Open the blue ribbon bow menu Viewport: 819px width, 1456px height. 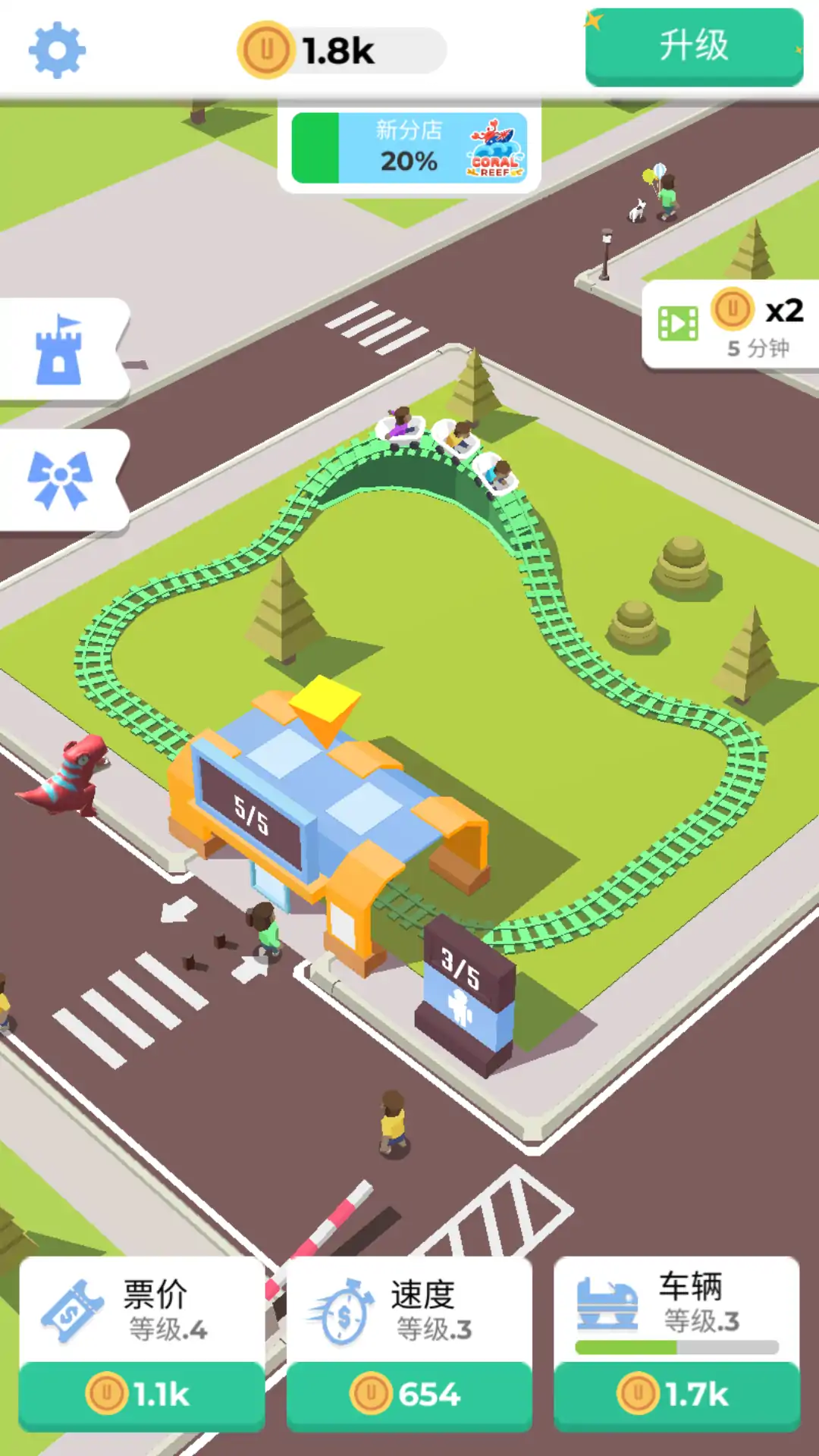coord(60,480)
